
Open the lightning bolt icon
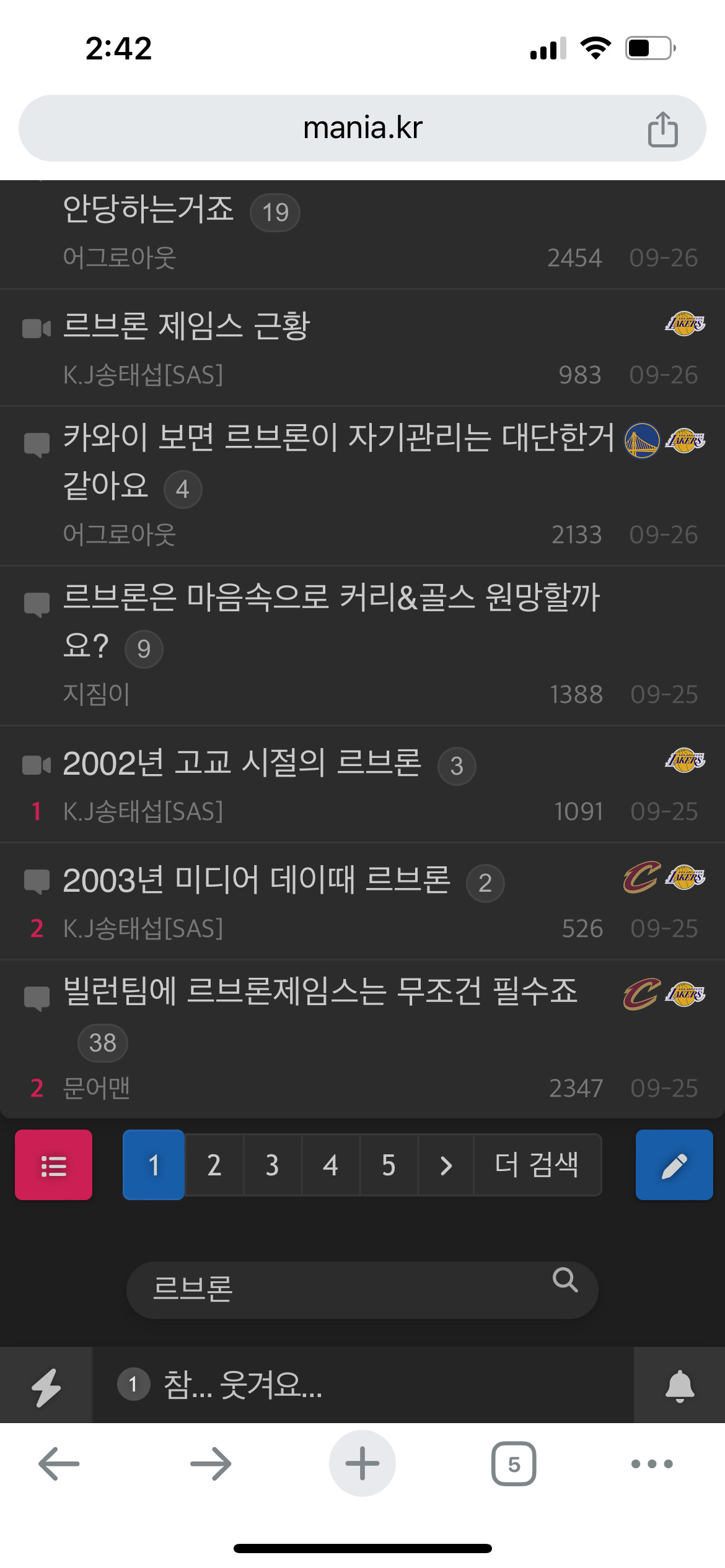click(46, 1385)
